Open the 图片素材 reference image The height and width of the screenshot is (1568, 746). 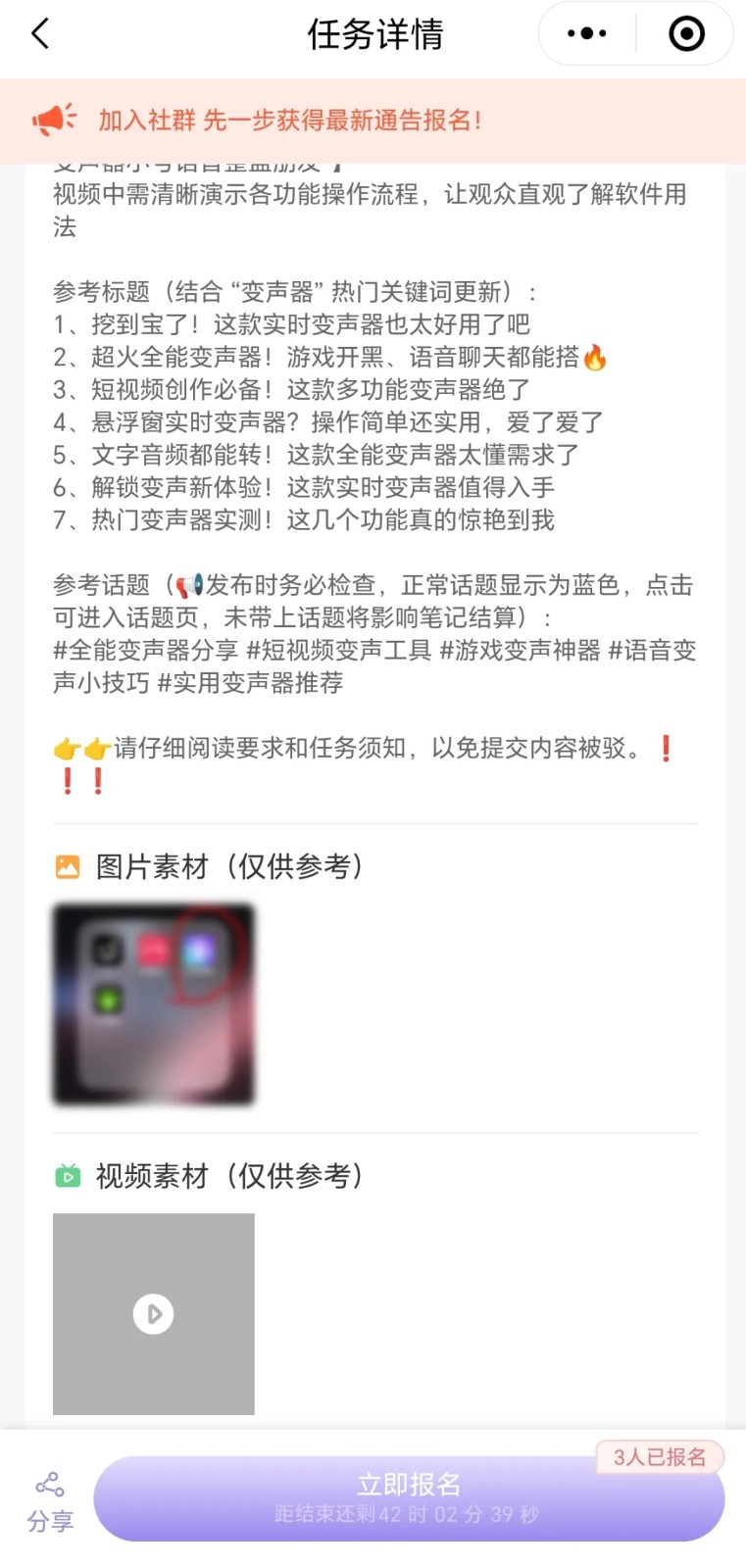154,1004
